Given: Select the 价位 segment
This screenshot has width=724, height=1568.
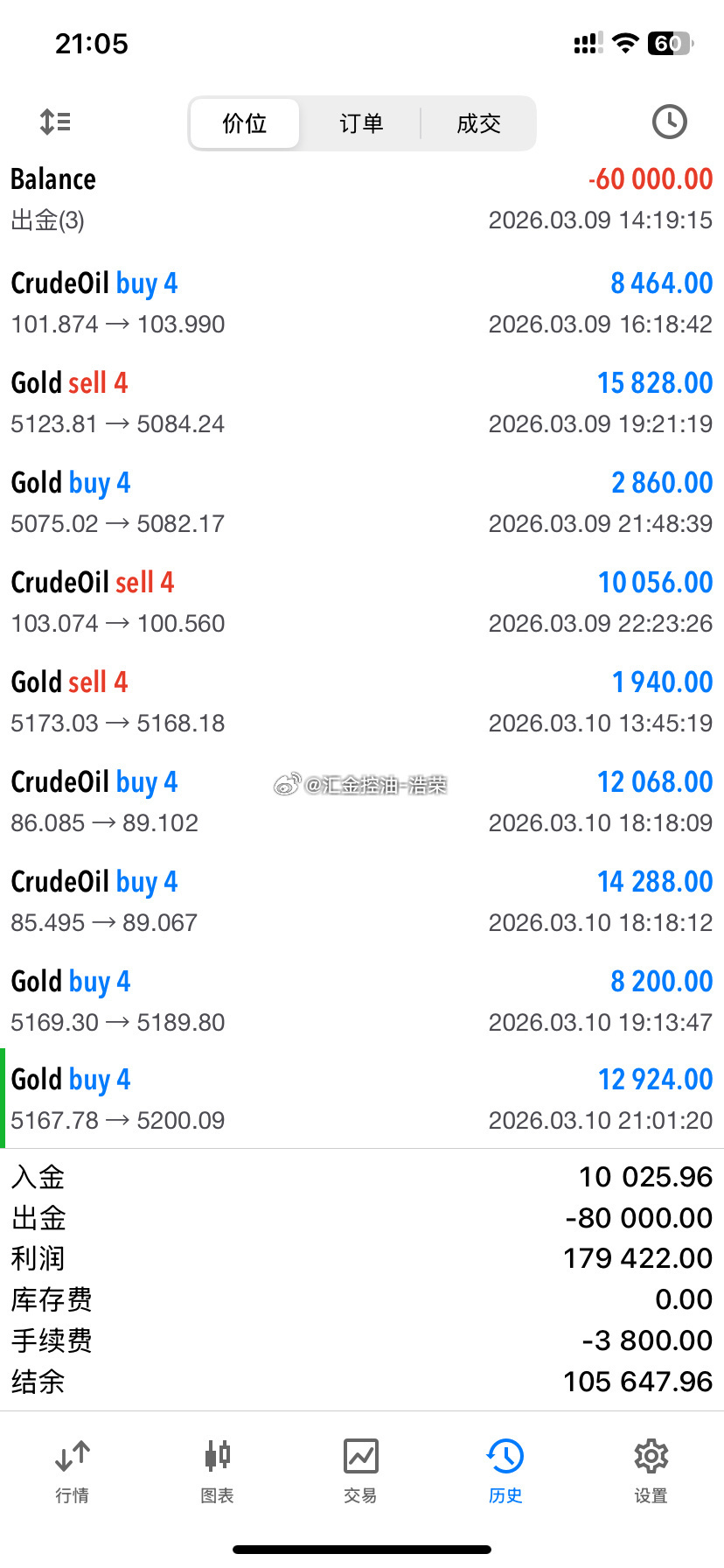Looking at the screenshot, I should pos(245,123).
